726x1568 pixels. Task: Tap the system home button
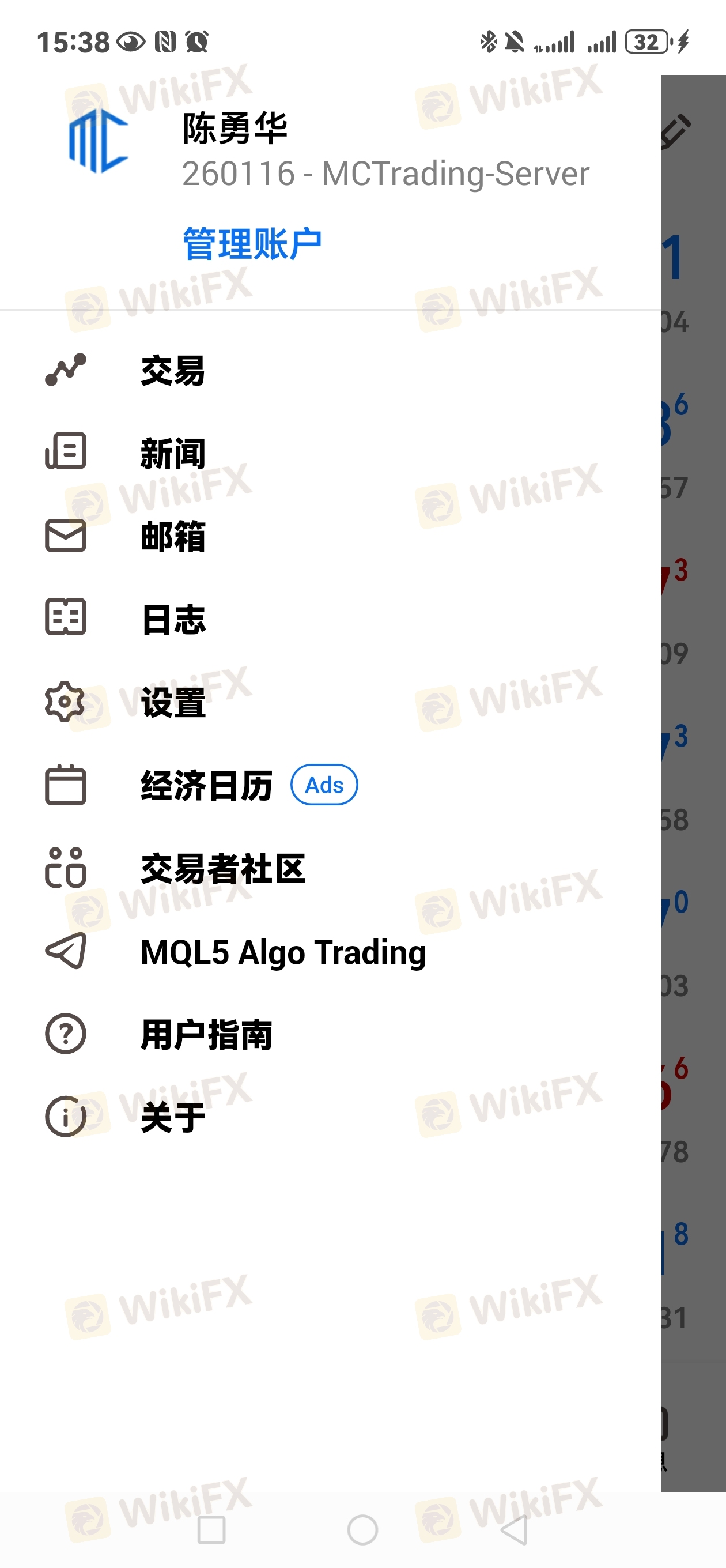(362, 1529)
